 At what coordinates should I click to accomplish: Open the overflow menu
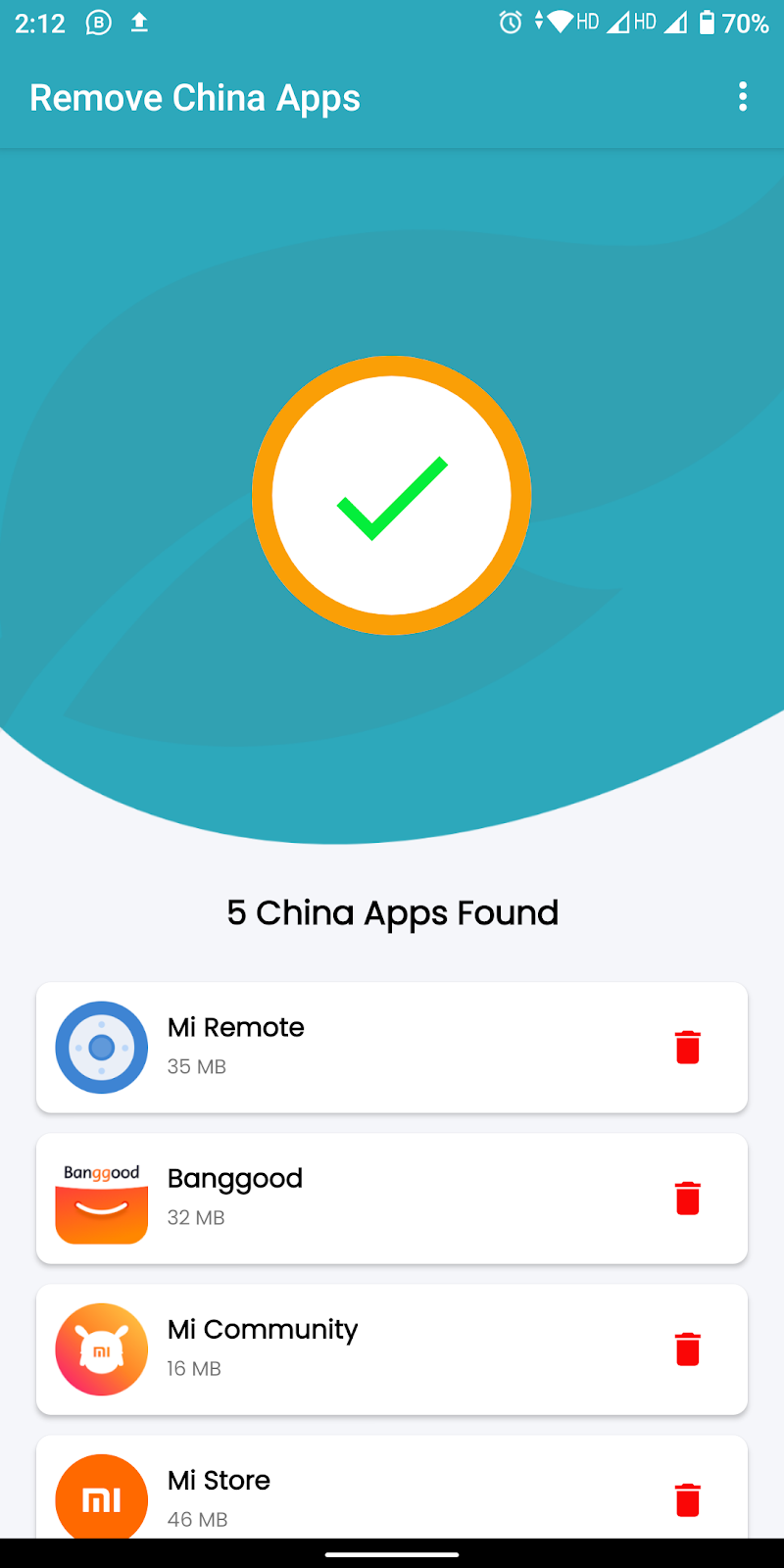coord(743,97)
